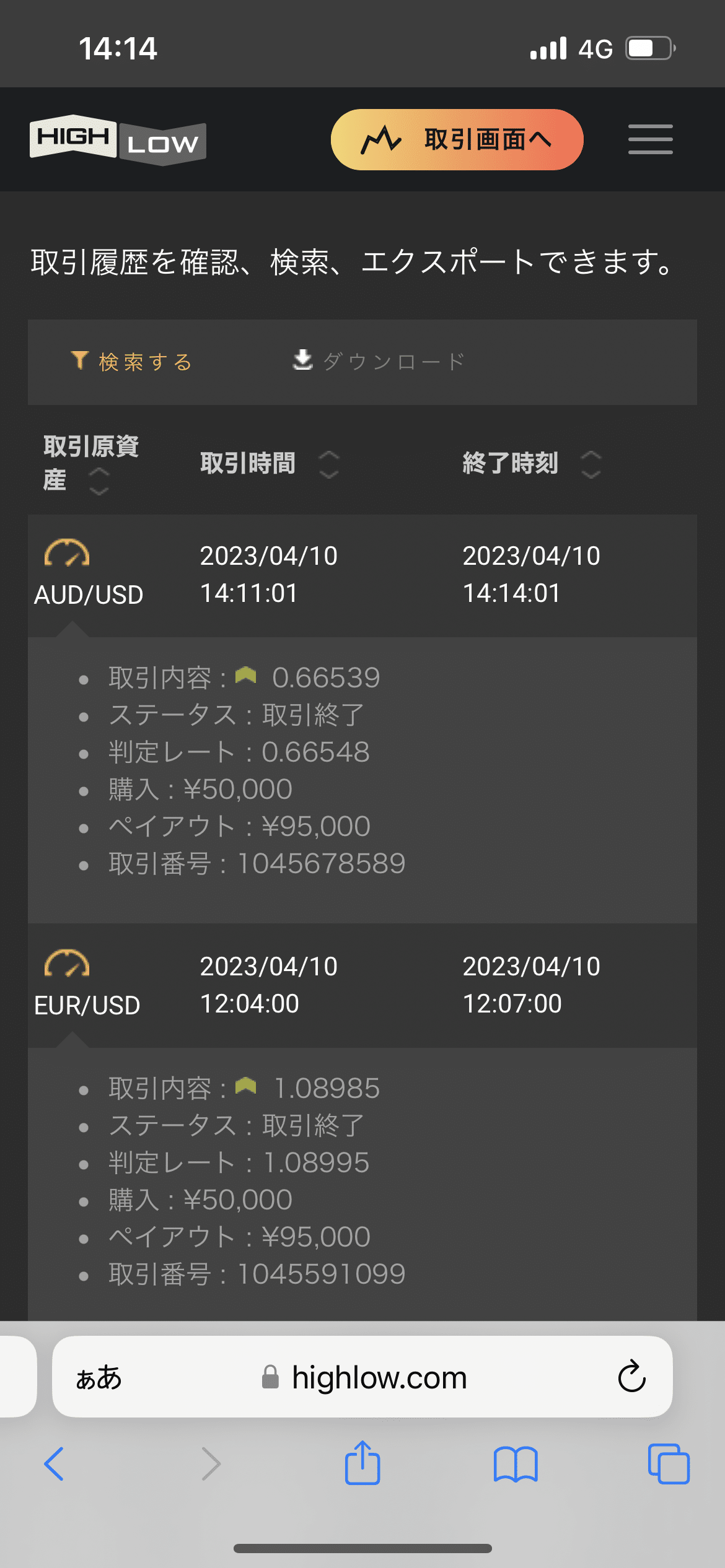Open the ぁあ page settings menu
Image resolution: width=725 pixels, height=1568 pixels.
(x=99, y=1378)
